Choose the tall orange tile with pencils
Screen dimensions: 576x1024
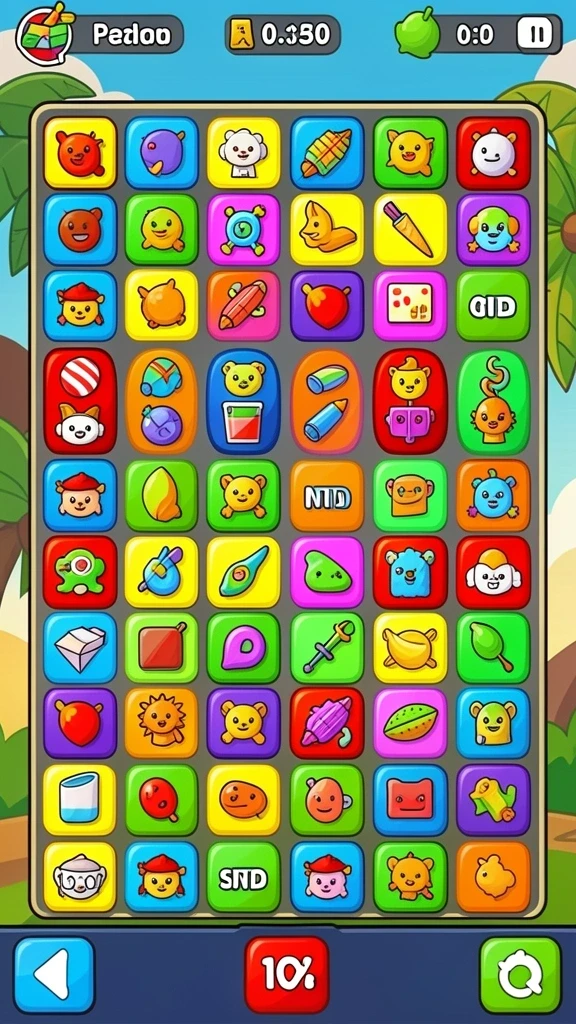pyautogui.click(x=326, y=401)
